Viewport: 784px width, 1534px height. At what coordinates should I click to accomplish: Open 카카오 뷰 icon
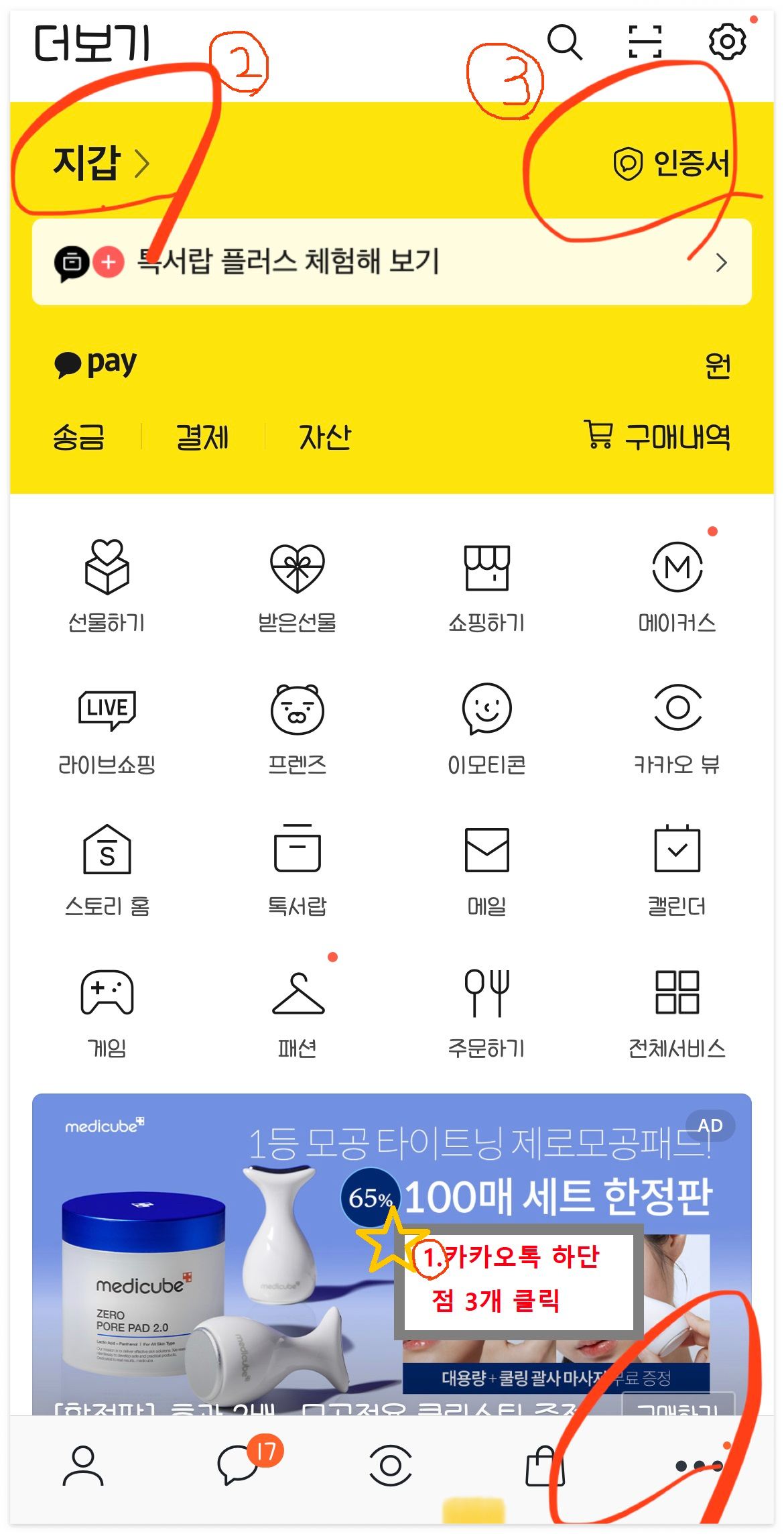coord(678,724)
